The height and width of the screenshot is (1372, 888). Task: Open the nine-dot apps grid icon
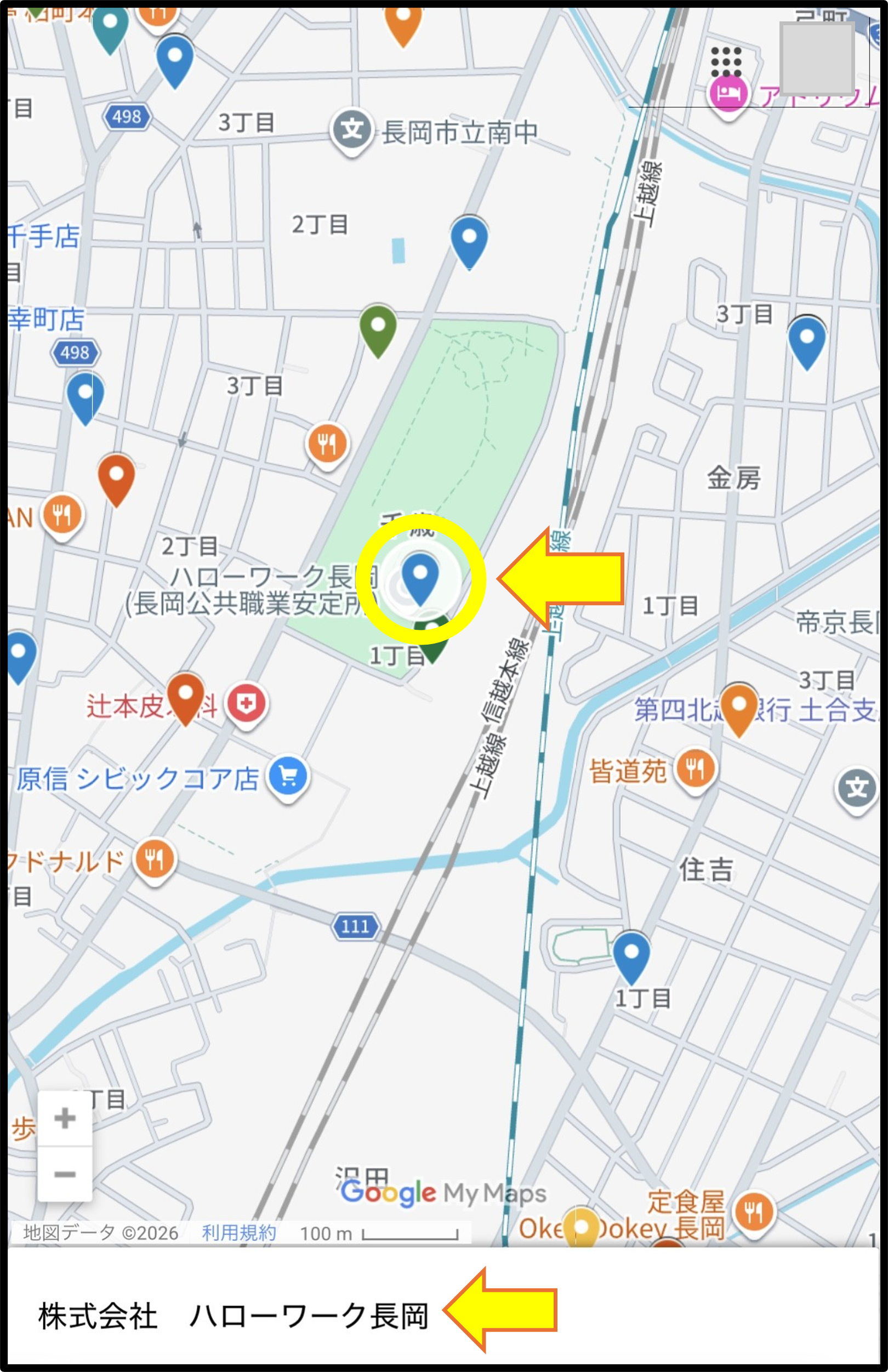[x=726, y=62]
